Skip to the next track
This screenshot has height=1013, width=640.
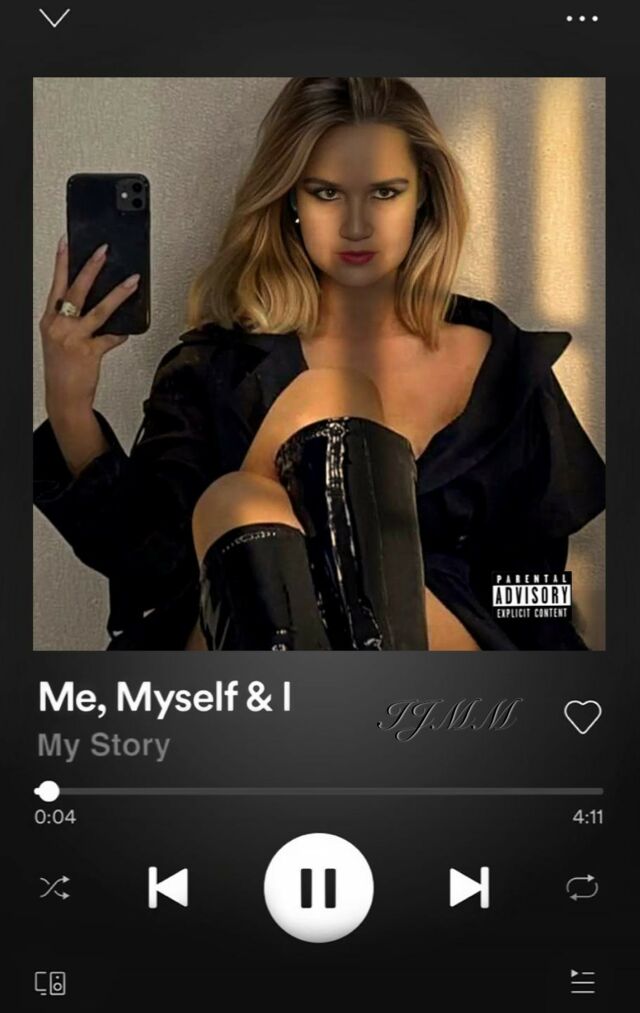tap(469, 887)
